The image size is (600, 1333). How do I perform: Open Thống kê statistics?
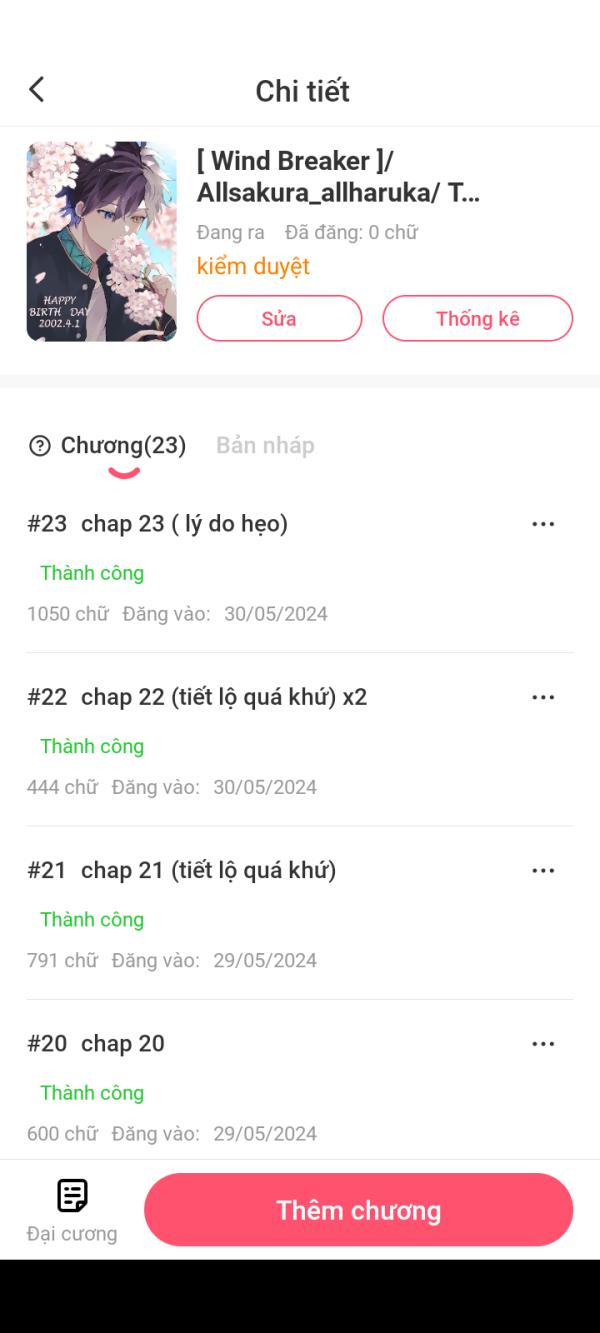click(477, 319)
